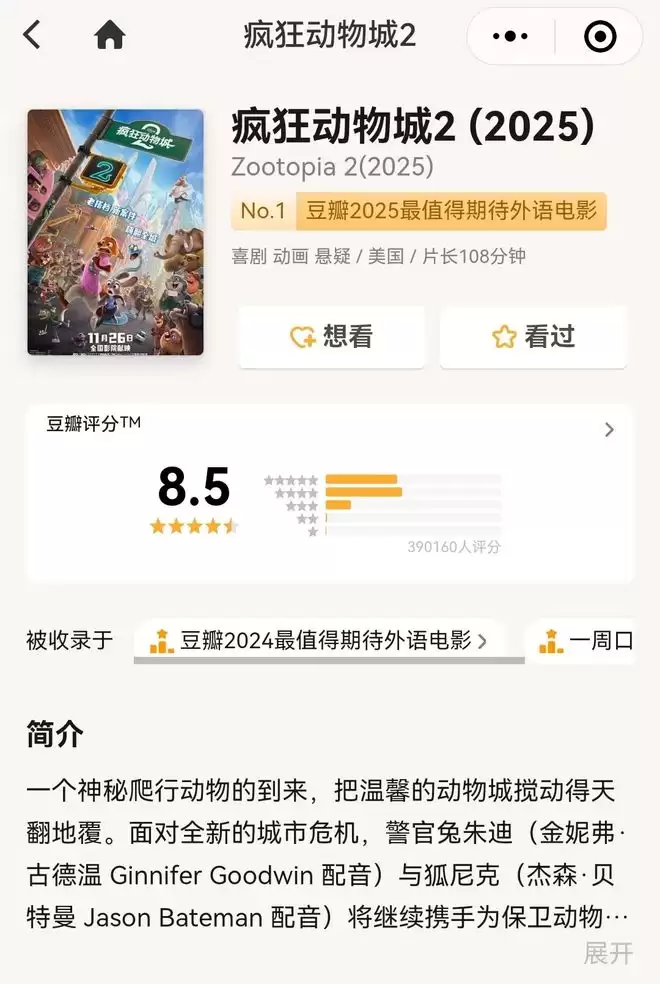This screenshot has width=660, height=984.
Task: Open the mini program three-dot menu
Action: [x=511, y=37]
